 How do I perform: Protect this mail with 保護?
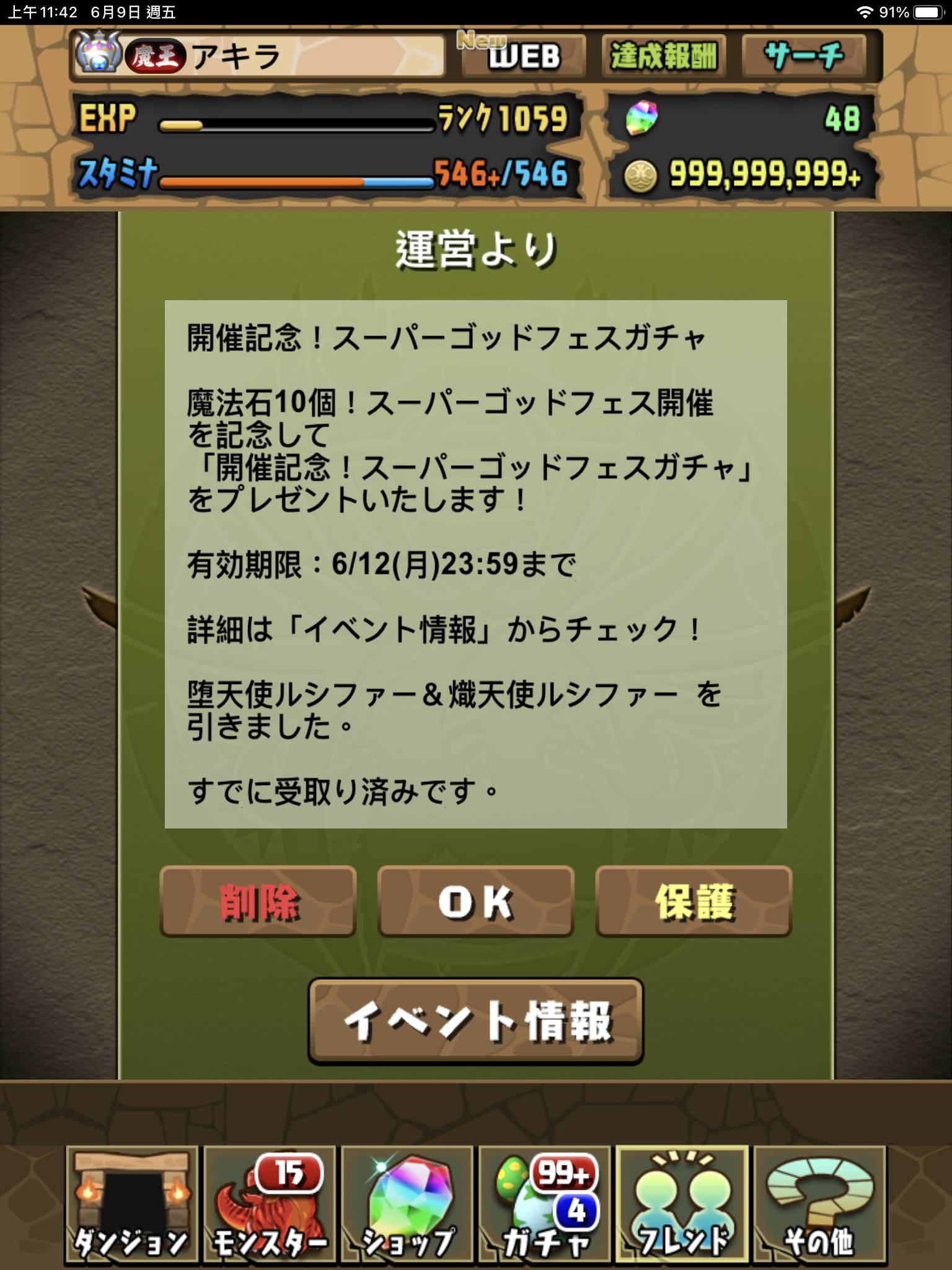tap(694, 902)
